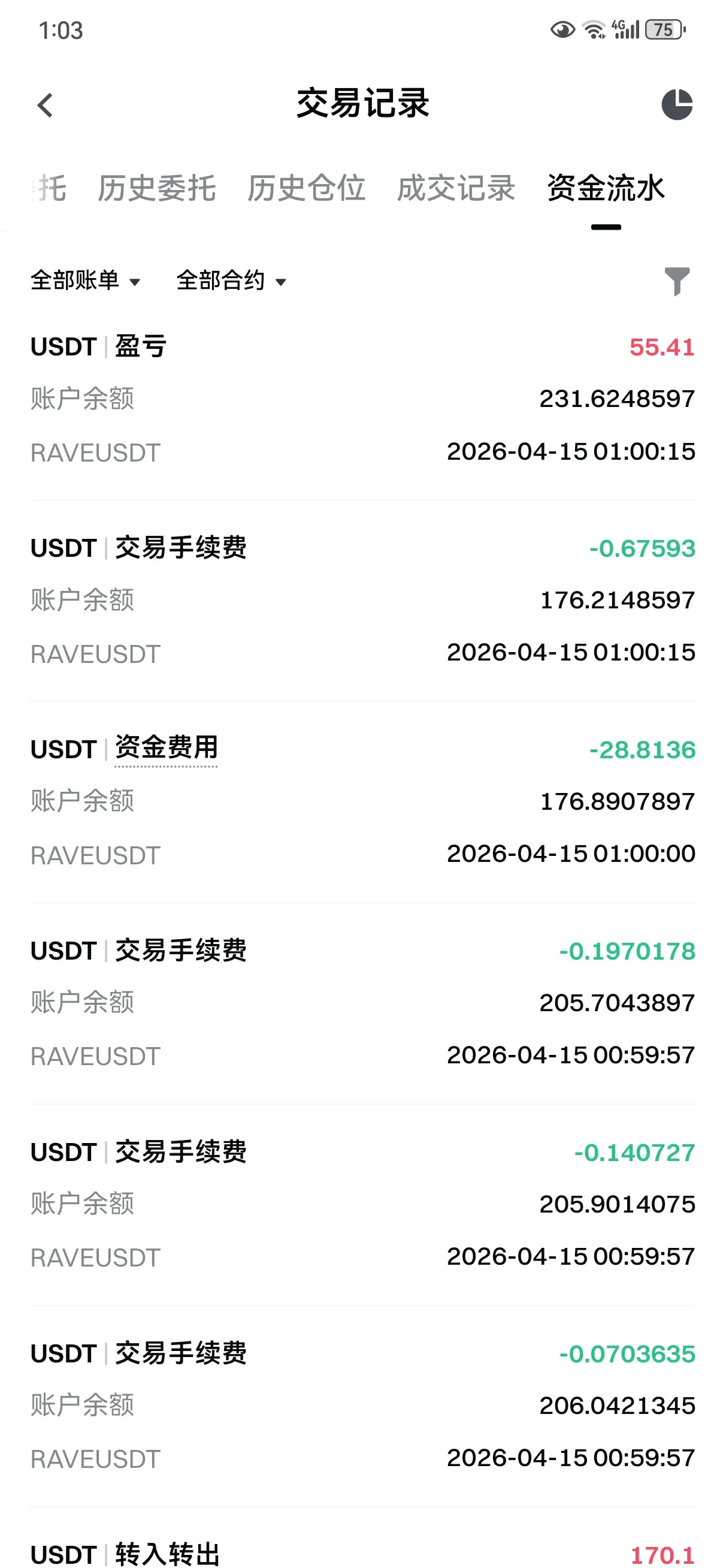The height and width of the screenshot is (1568, 726).
Task: Switch to the 历史仓位 tab
Action: click(306, 188)
